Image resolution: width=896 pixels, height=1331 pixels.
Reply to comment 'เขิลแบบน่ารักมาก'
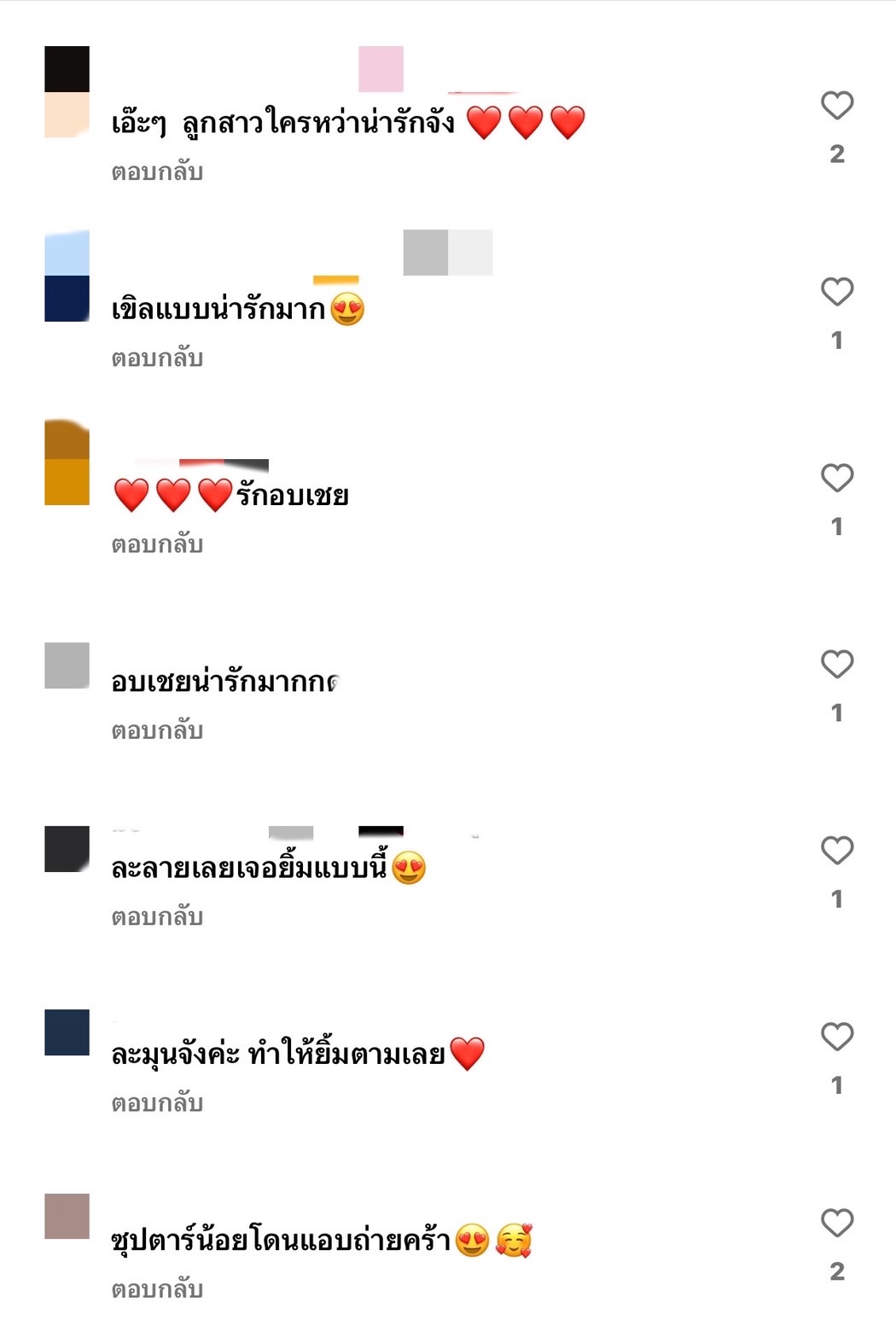(x=157, y=358)
